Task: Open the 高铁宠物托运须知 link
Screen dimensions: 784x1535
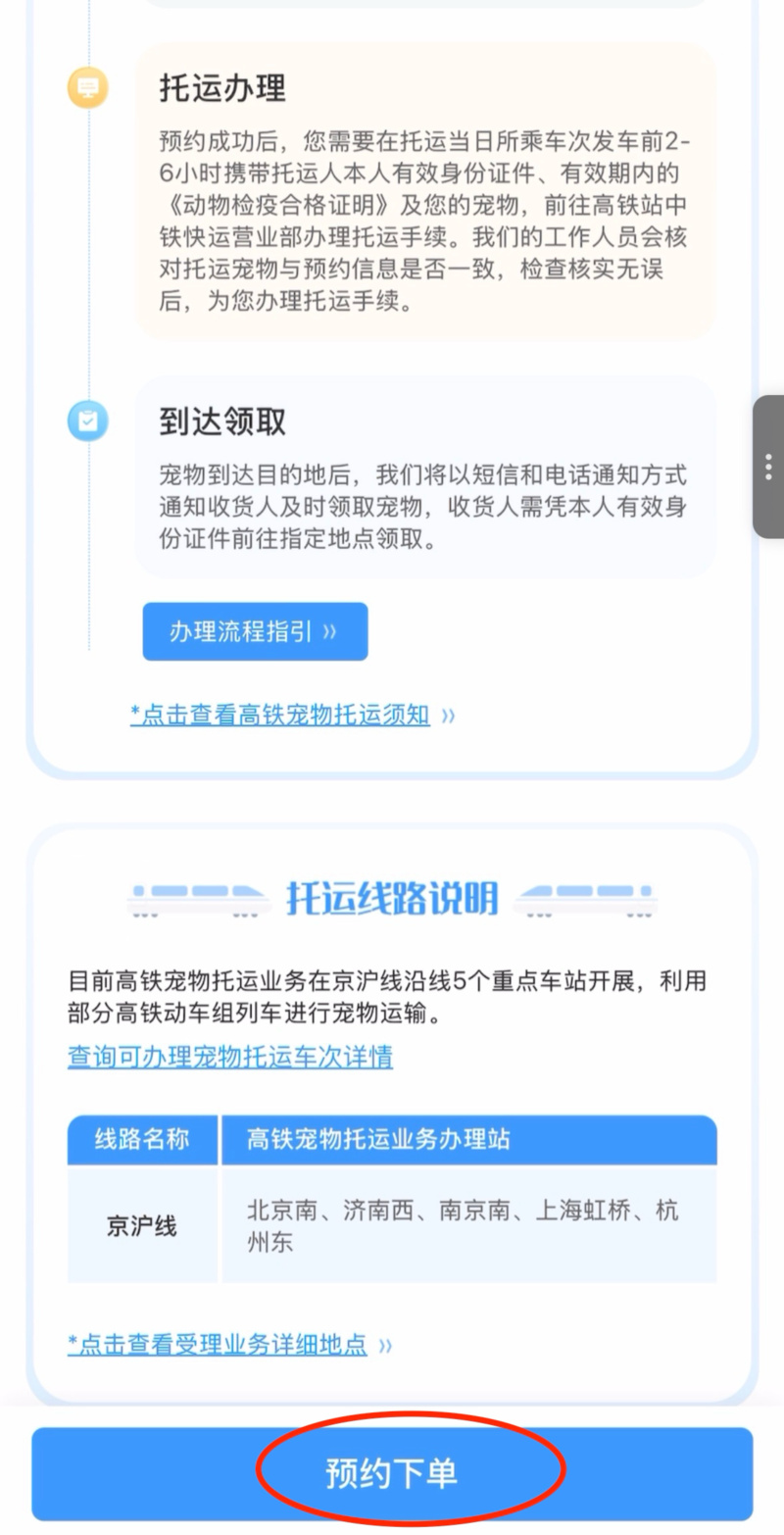Action: point(280,715)
